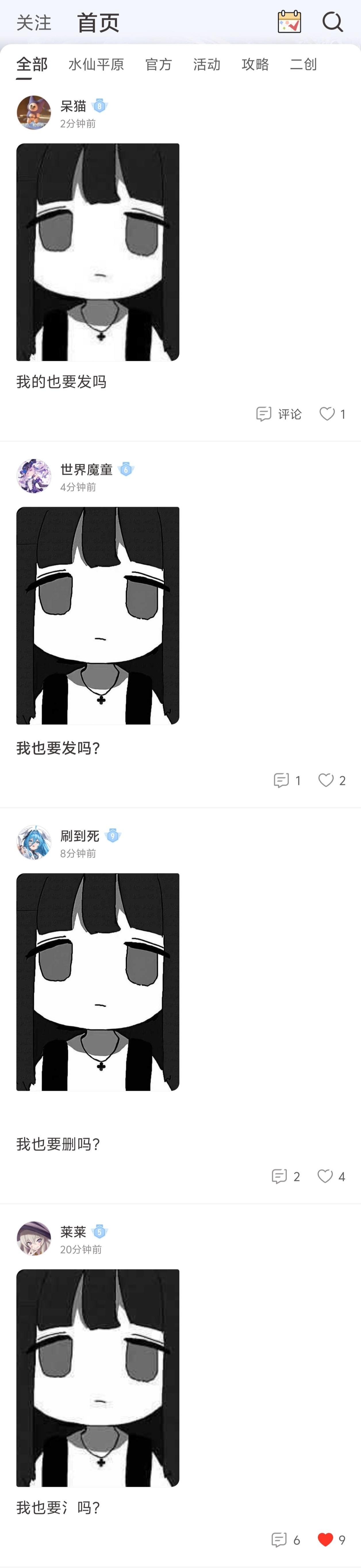The width and height of the screenshot is (361, 1568).
Task: Switch to the 官方 tab
Action: [x=159, y=64]
